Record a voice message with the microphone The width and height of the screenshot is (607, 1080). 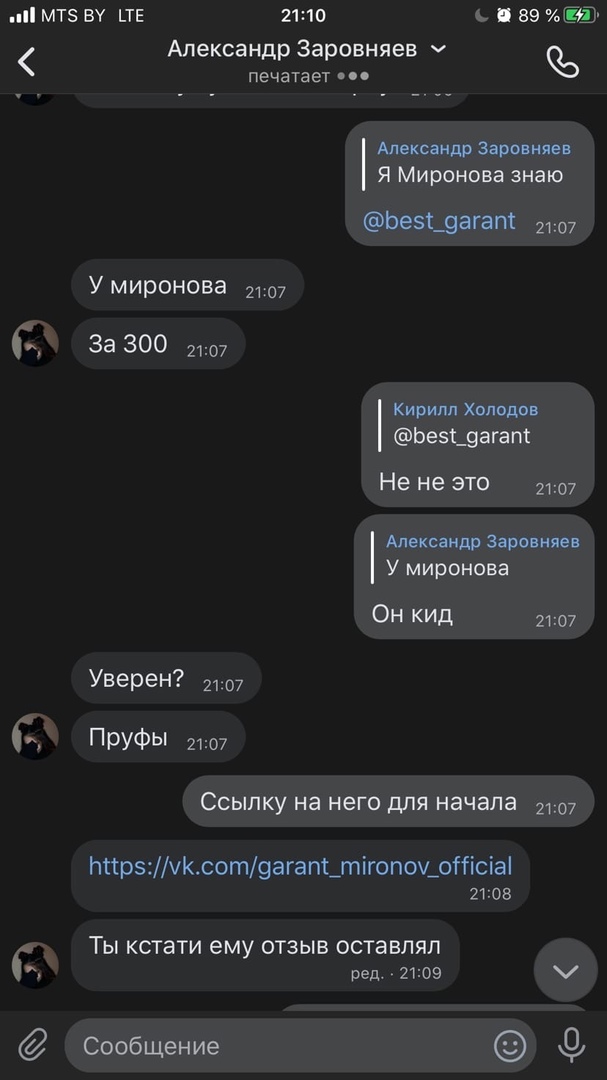572,1046
